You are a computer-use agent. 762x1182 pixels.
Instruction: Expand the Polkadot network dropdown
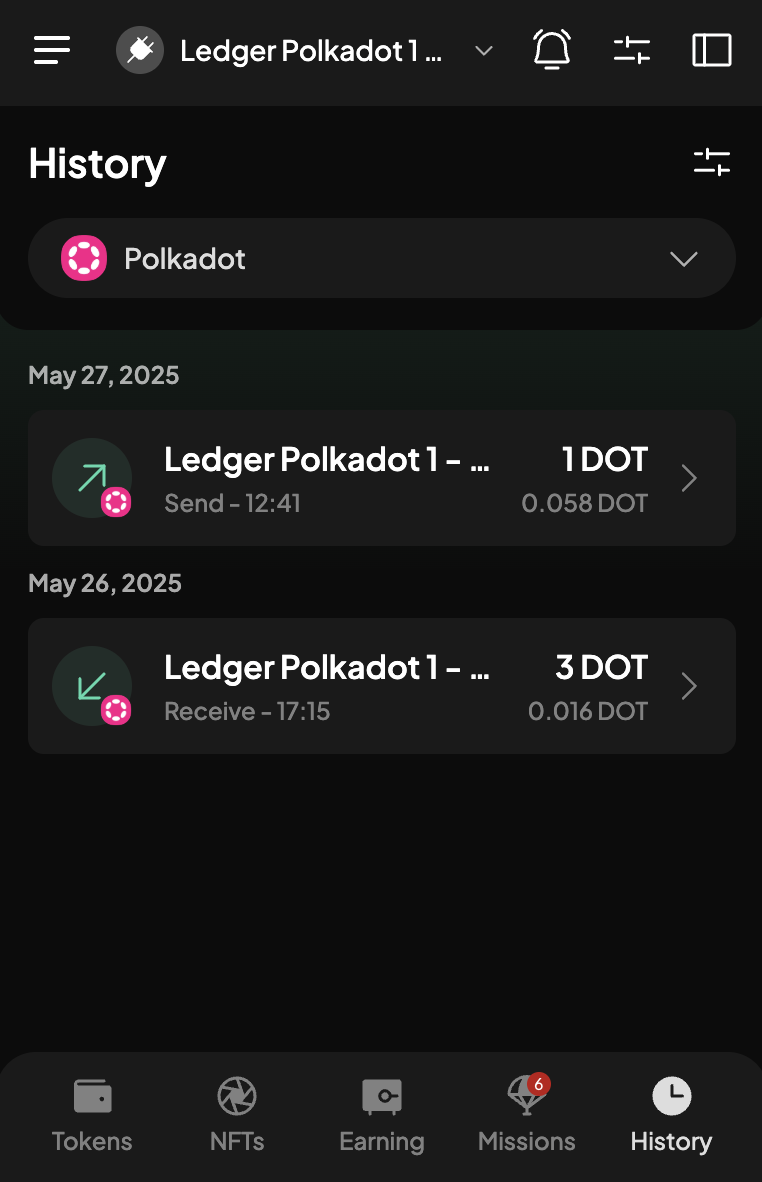(382, 259)
